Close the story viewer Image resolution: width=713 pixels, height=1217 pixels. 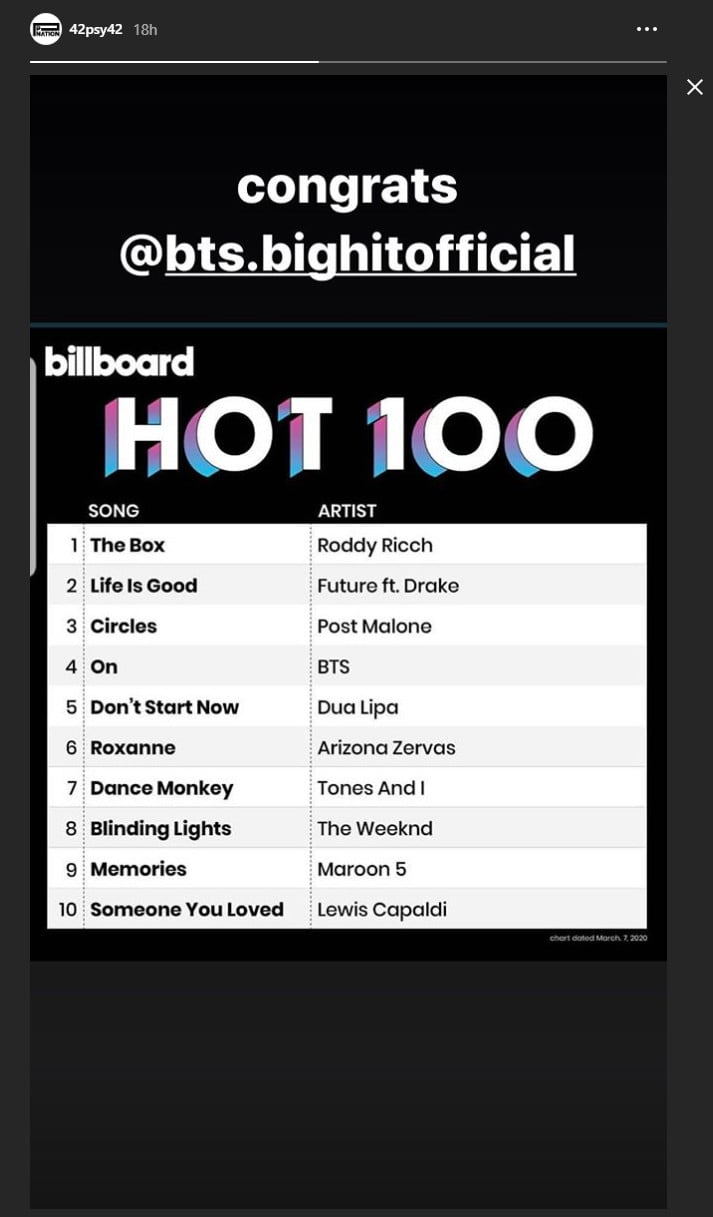pos(694,87)
